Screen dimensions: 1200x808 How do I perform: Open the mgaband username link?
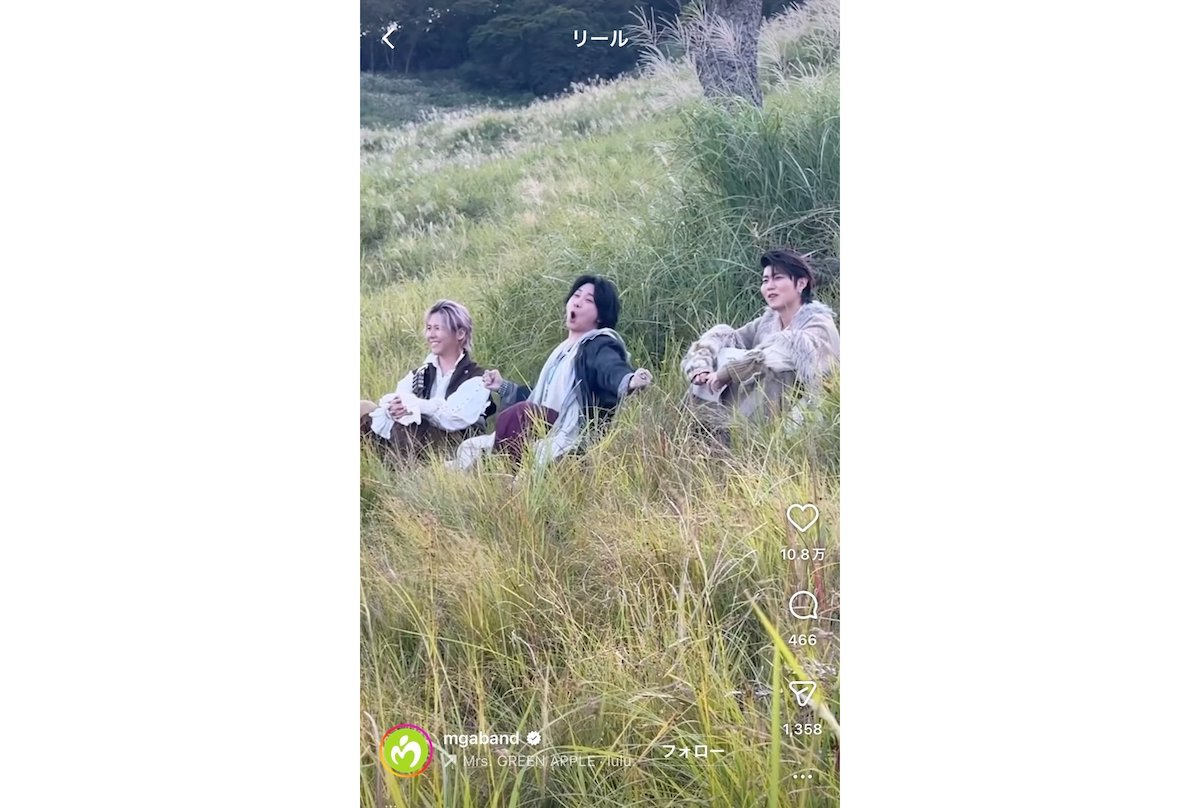(x=481, y=738)
